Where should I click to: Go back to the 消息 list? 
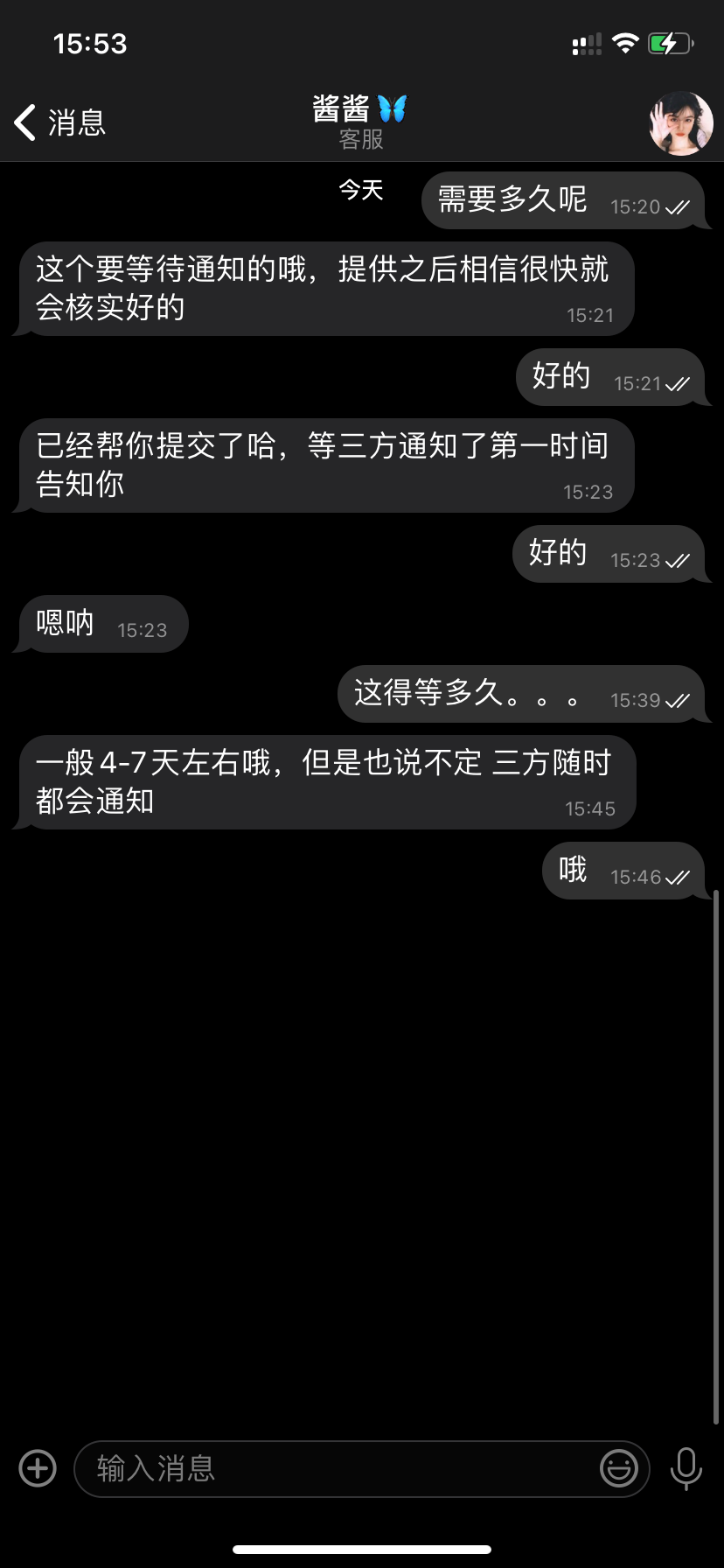pyautogui.click(x=59, y=122)
